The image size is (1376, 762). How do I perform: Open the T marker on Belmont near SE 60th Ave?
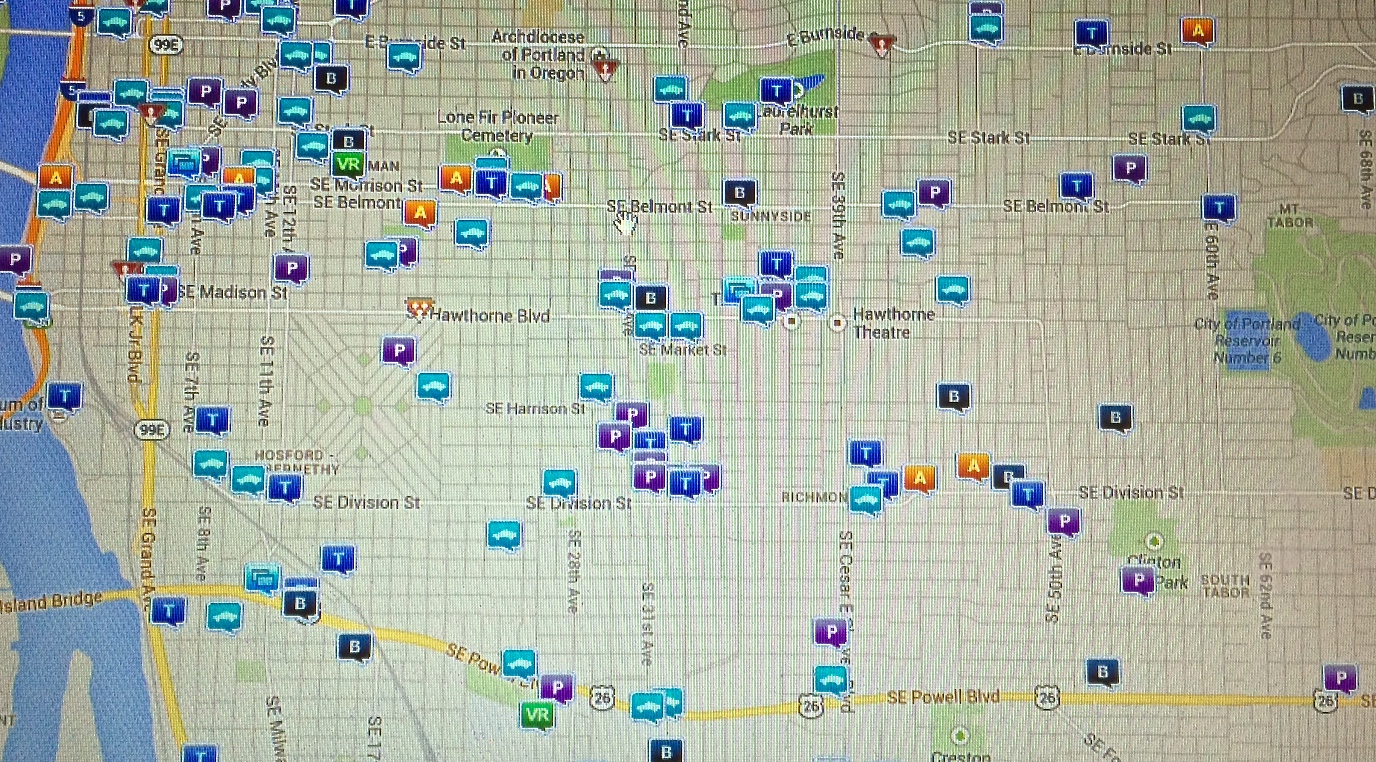1218,207
